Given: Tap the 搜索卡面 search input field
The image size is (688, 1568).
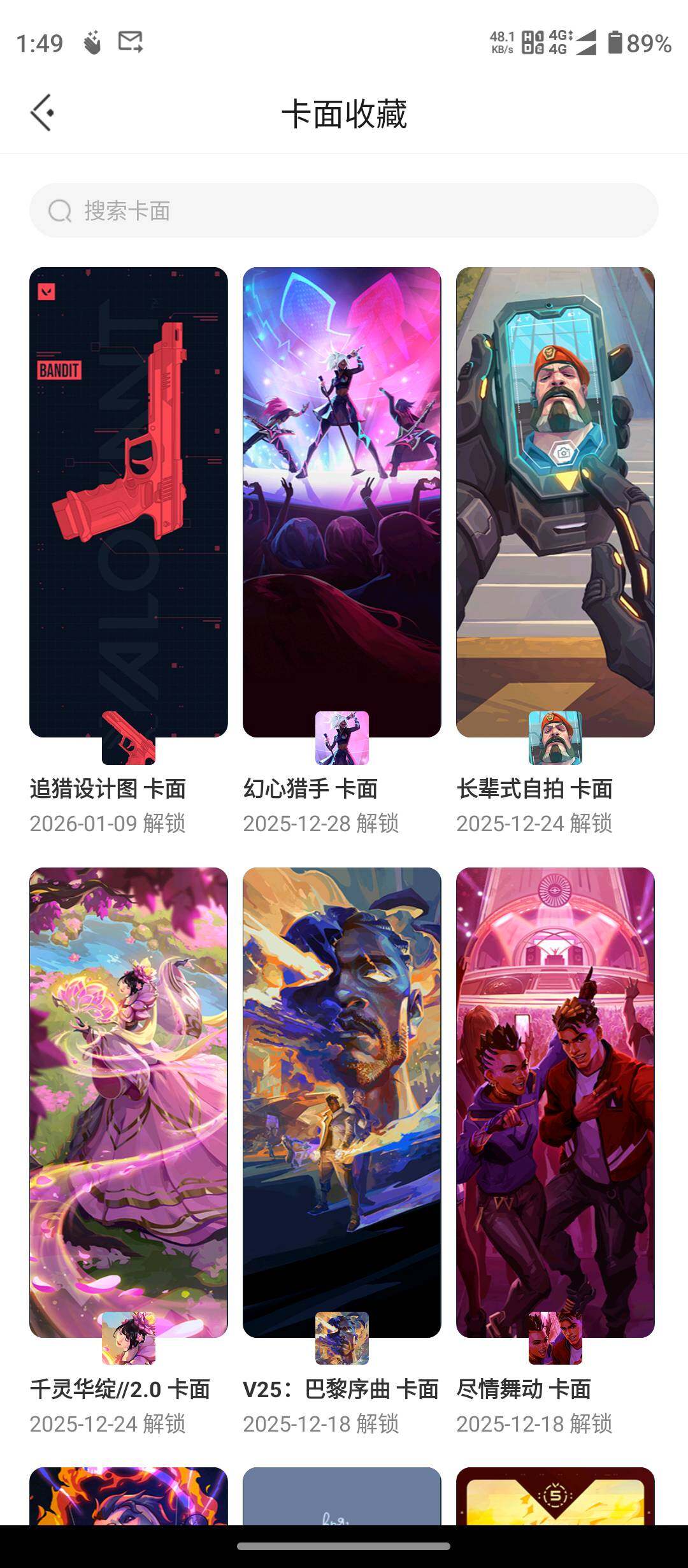Looking at the screenshot, I should pyautogui.click(x=344, y=211).
